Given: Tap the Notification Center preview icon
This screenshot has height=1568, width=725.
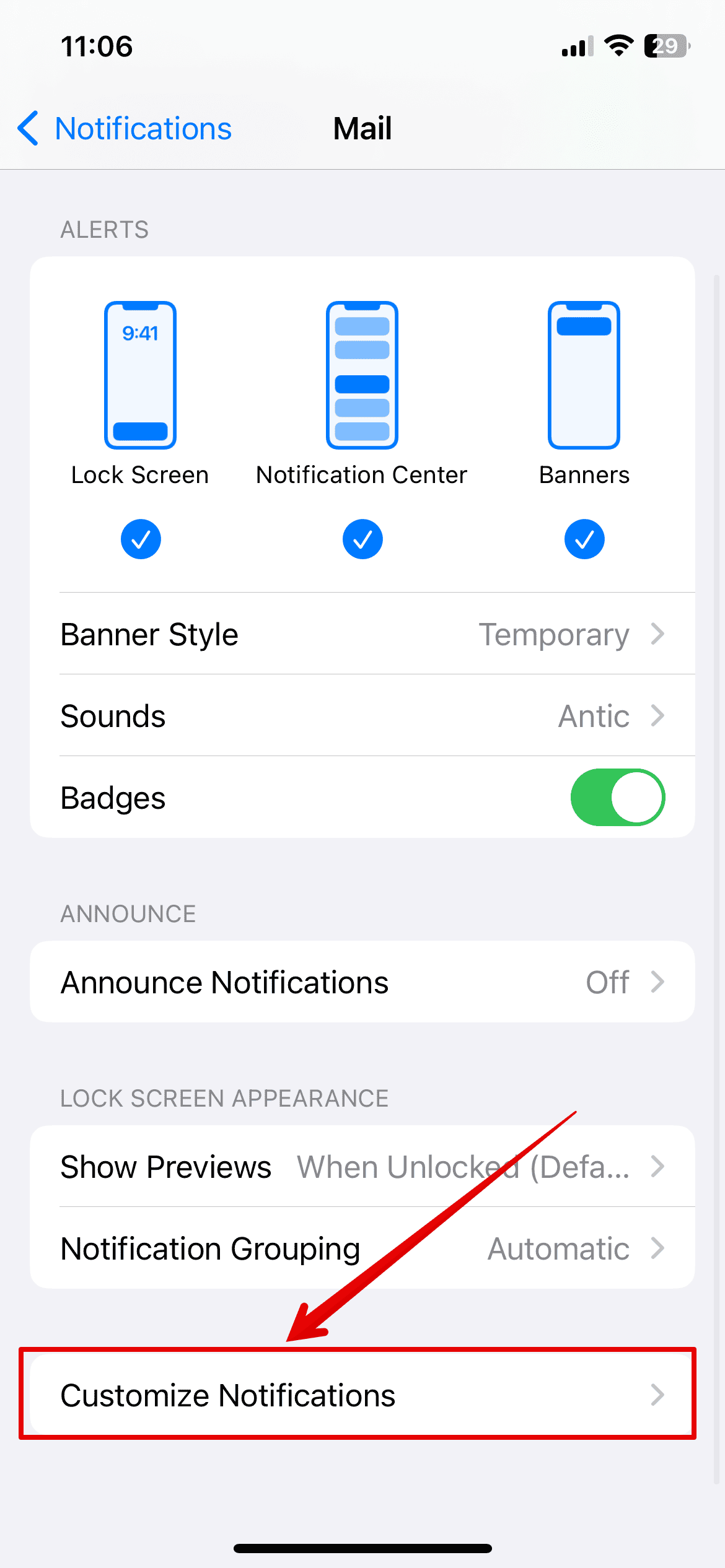Looking at the screenshot, I should click(362, 375).
